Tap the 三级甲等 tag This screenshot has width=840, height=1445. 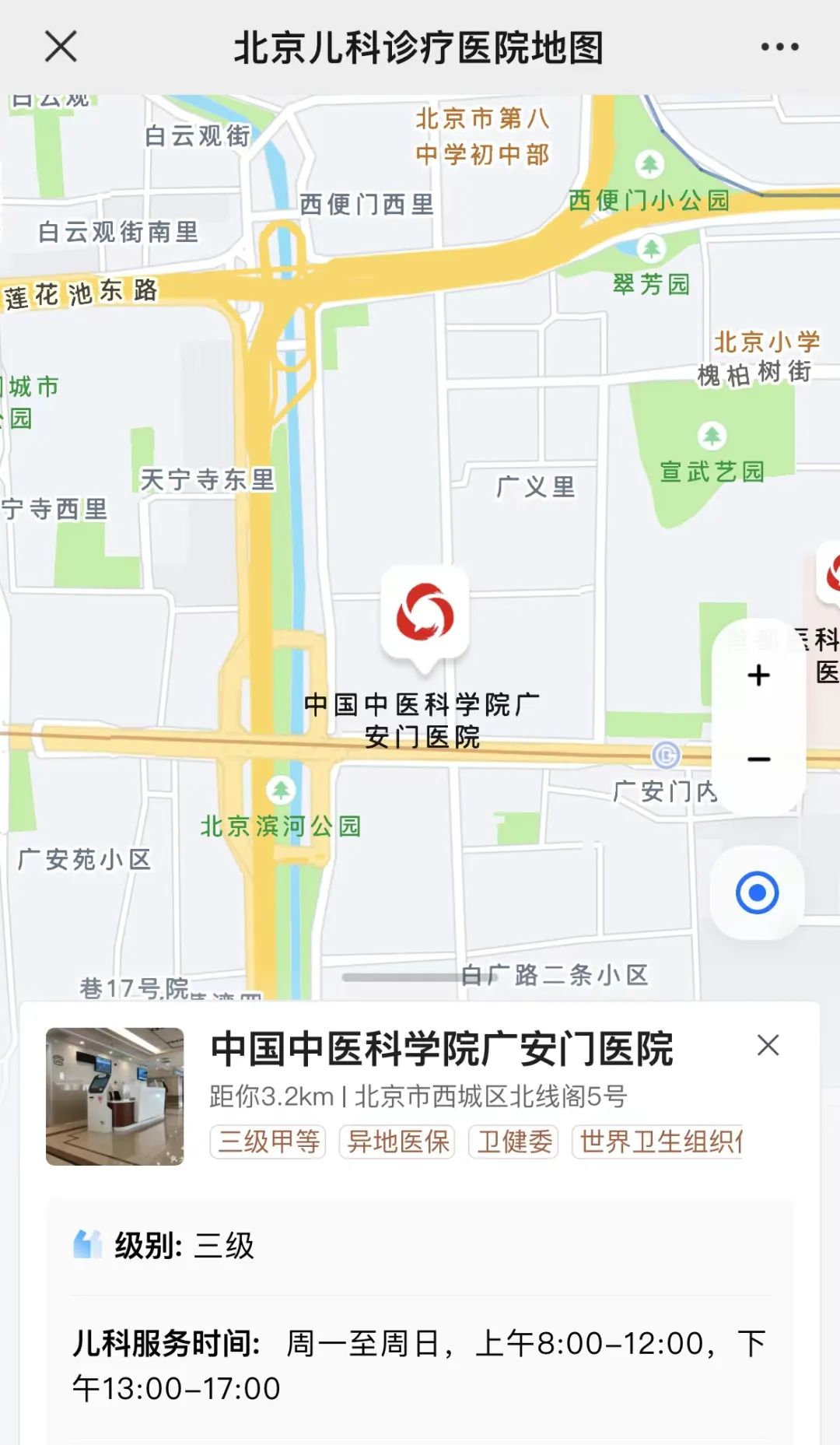pos(268,1142)
